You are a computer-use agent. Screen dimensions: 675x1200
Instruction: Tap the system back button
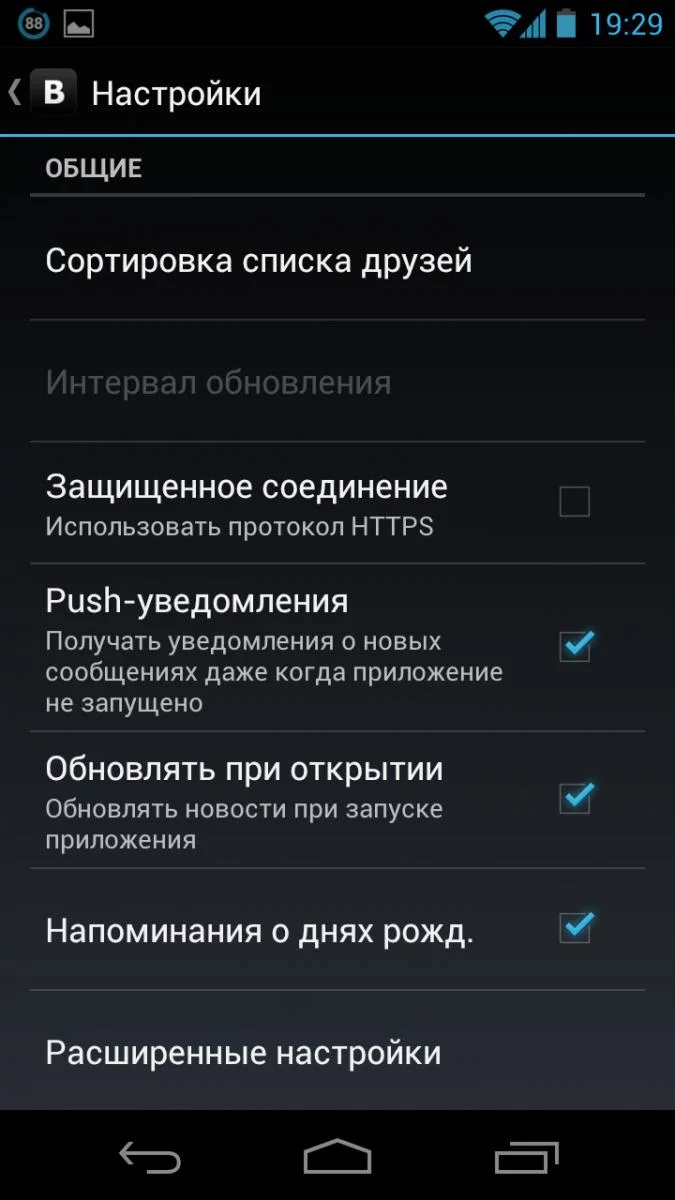pos(150,1157)
